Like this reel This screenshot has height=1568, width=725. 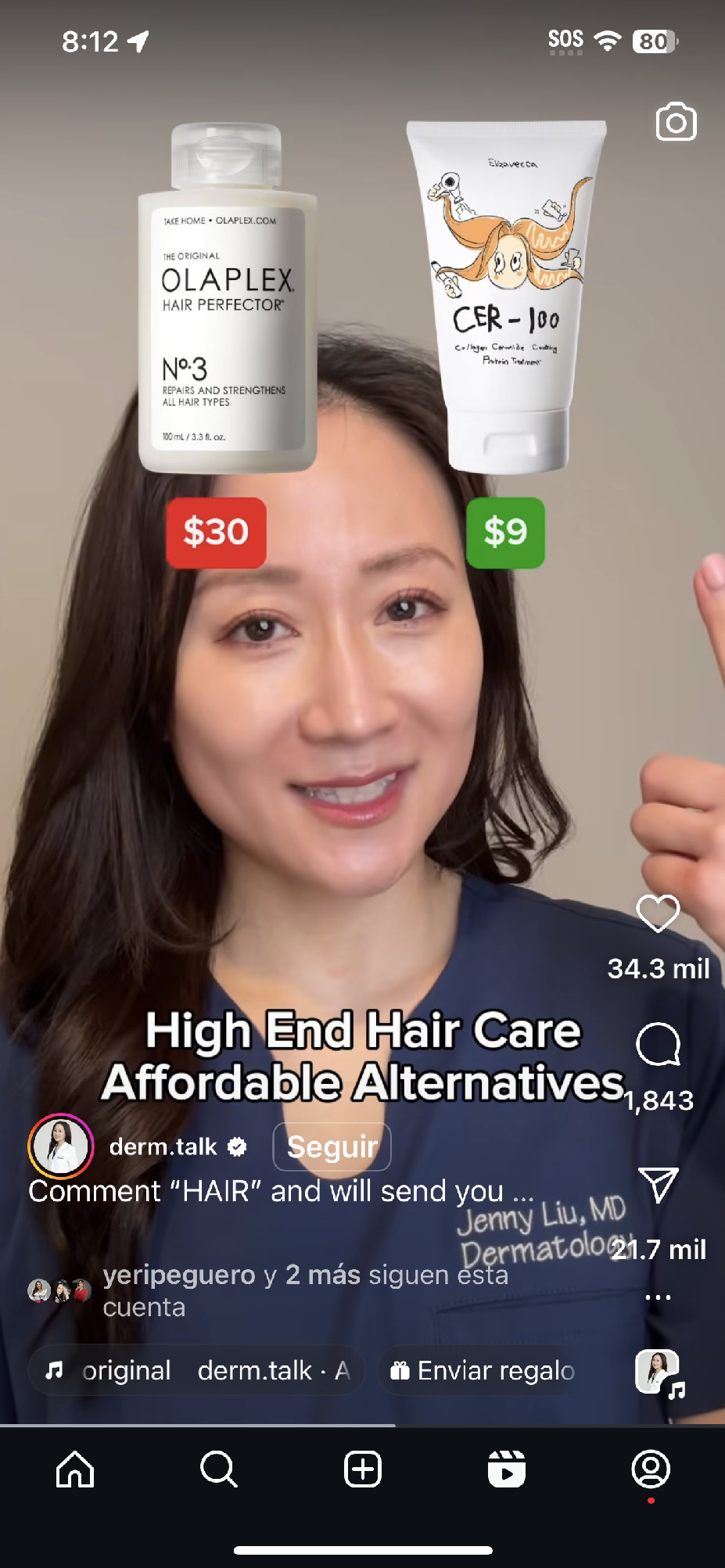click(x=658, y=913)
